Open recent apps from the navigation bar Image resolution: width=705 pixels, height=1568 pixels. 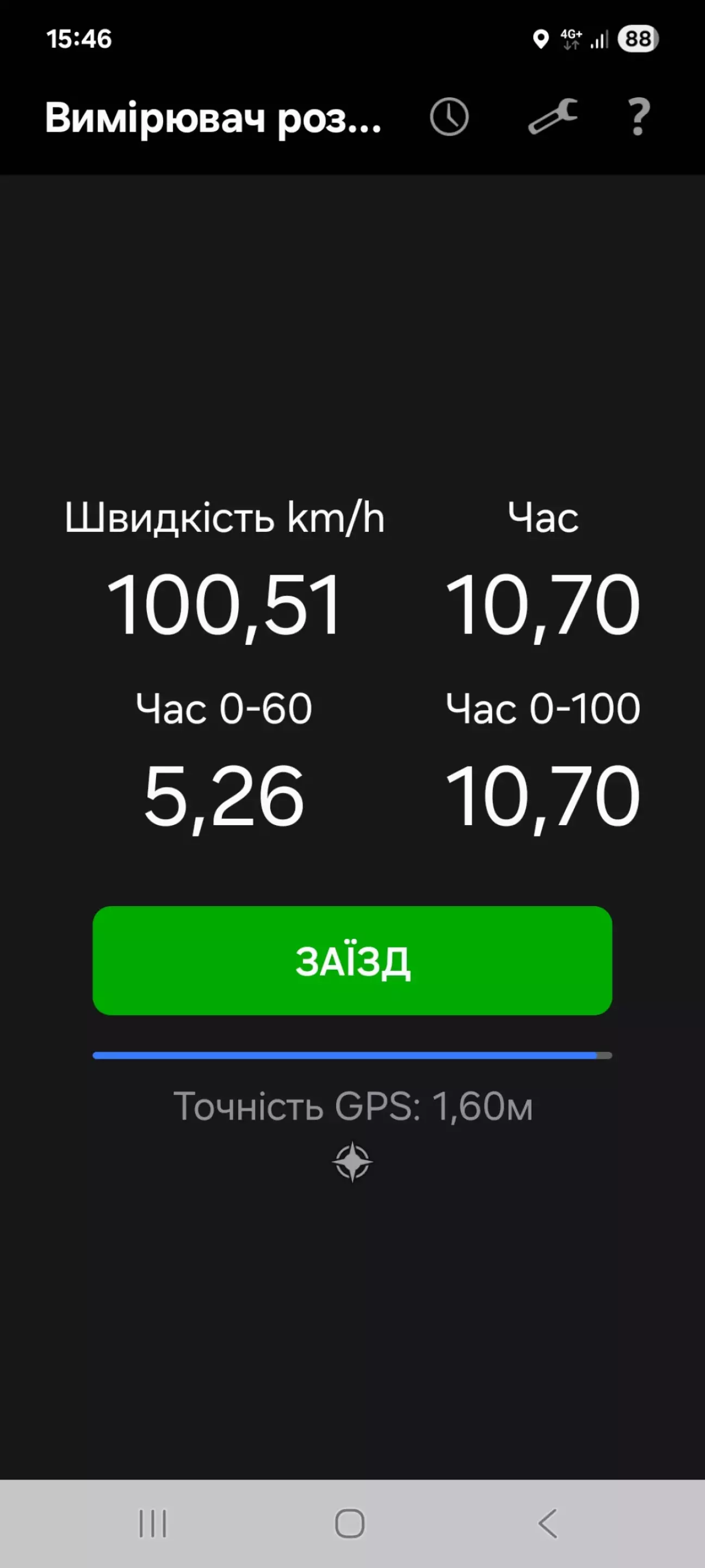152,1523
